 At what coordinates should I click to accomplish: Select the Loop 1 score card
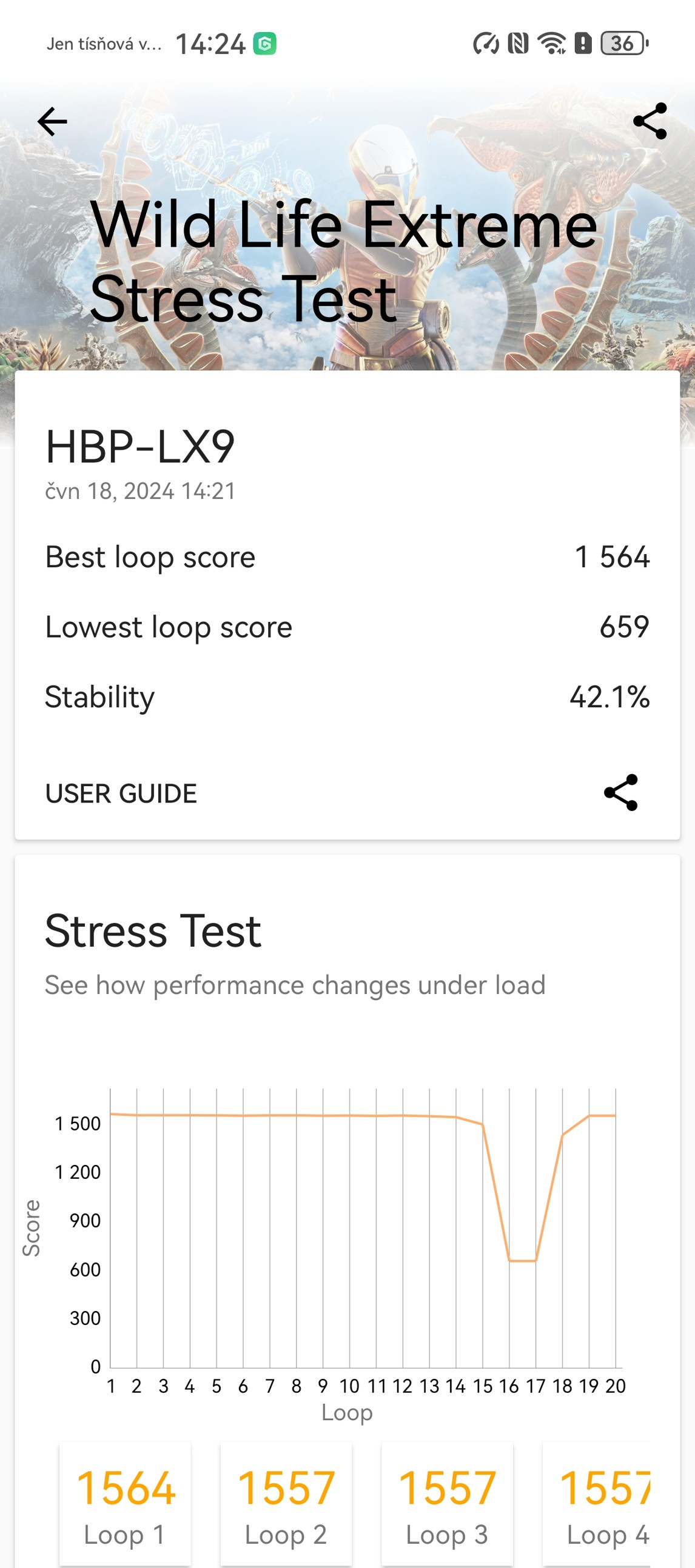pyautogui.click(x=126, y=1504)
